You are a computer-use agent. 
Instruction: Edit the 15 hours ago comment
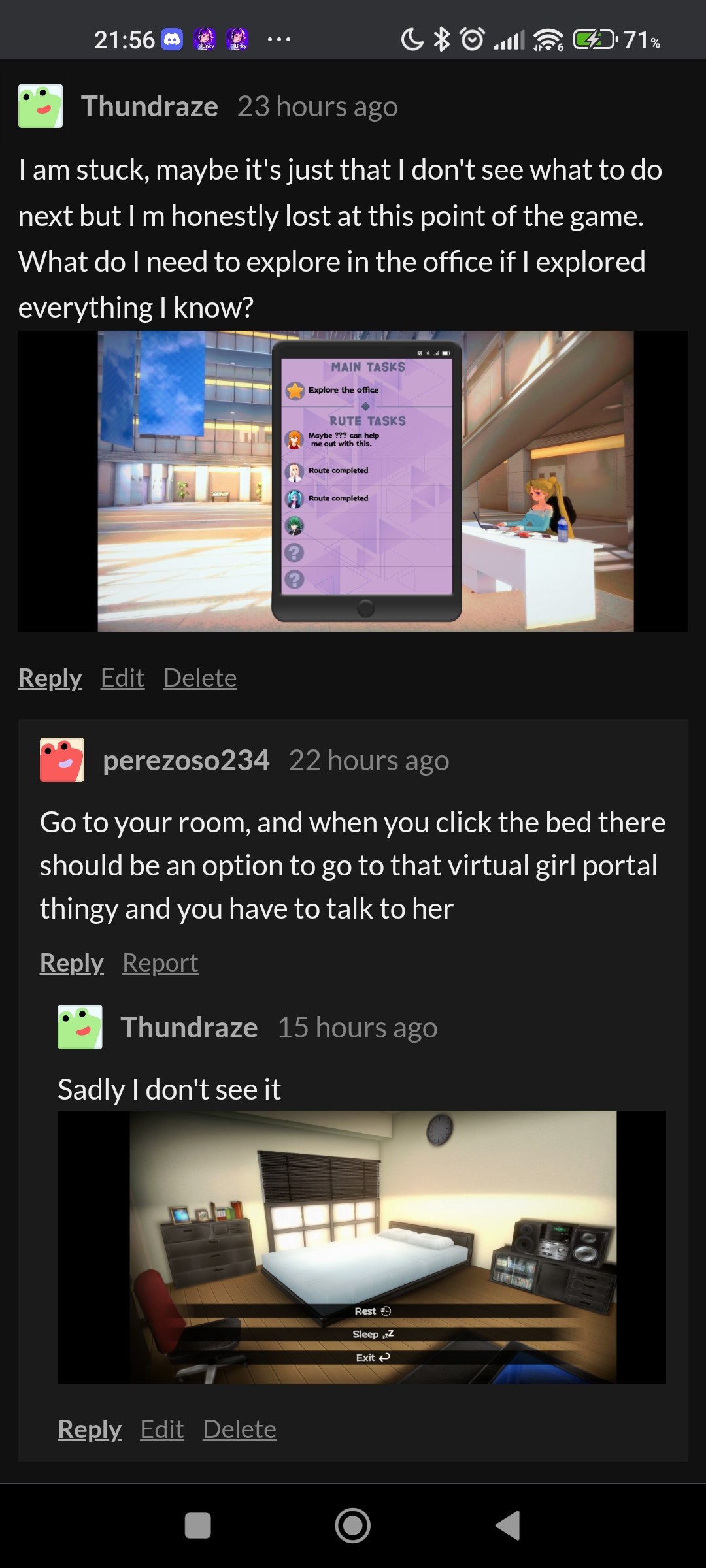[162, 1429]
